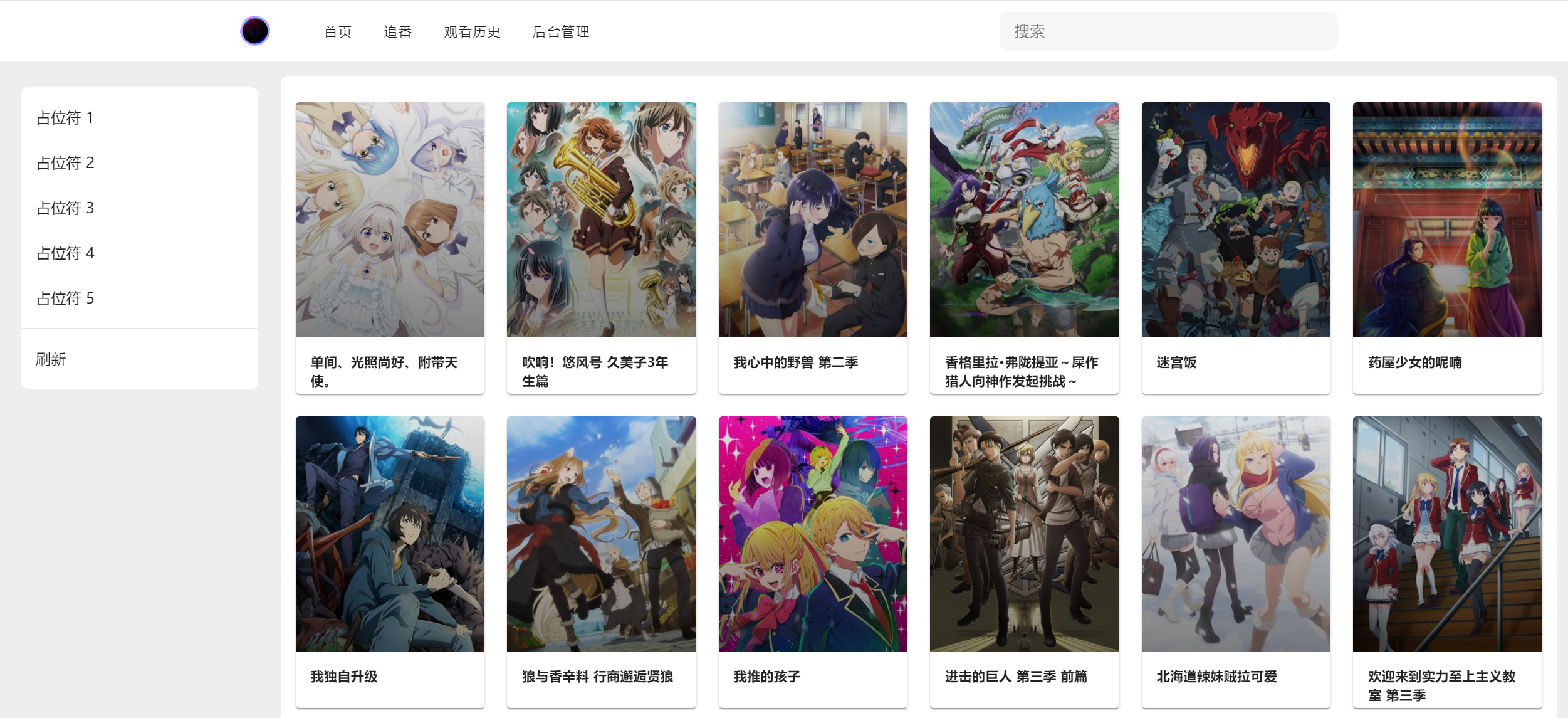
Task: Select 占位符 5 in the sidebar
Action: tap(65, 298)
